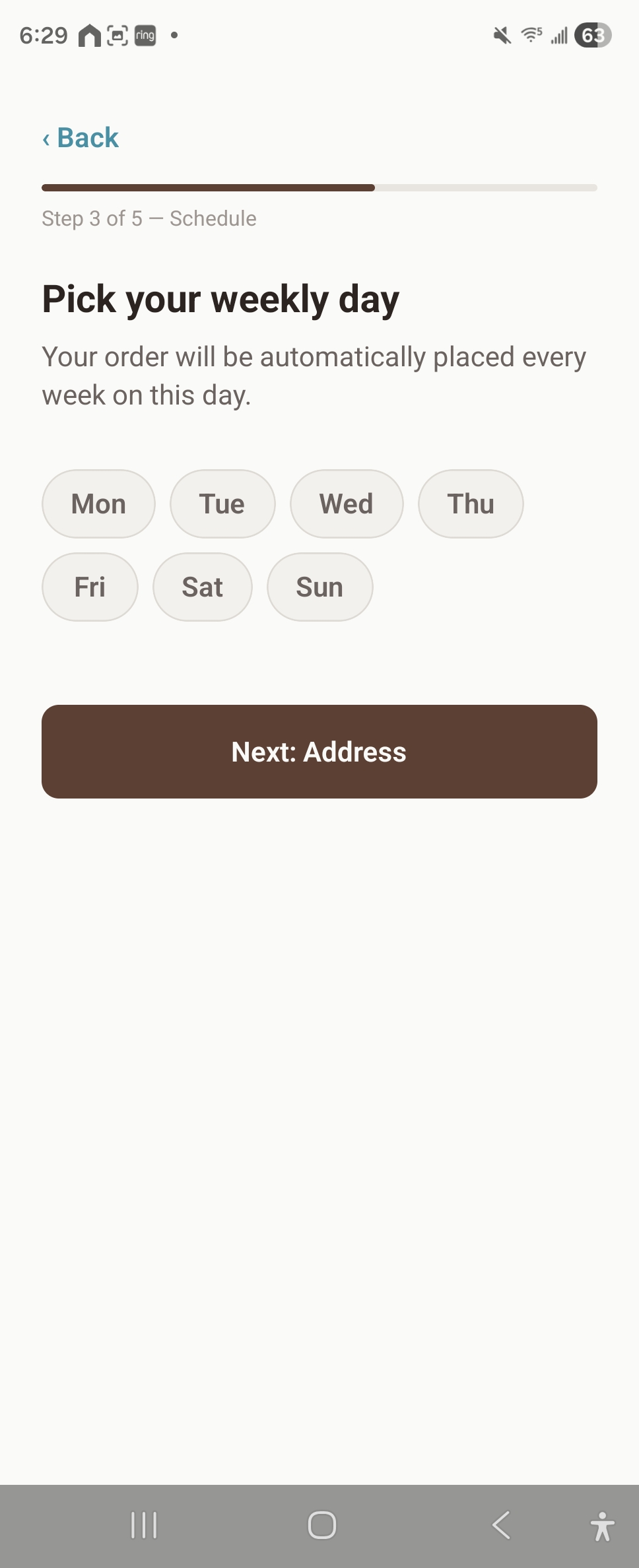Viewport: 639px width, 1568px height.
Task: Tap the screenshot notification icon
Action: click(x=116, y=36)
